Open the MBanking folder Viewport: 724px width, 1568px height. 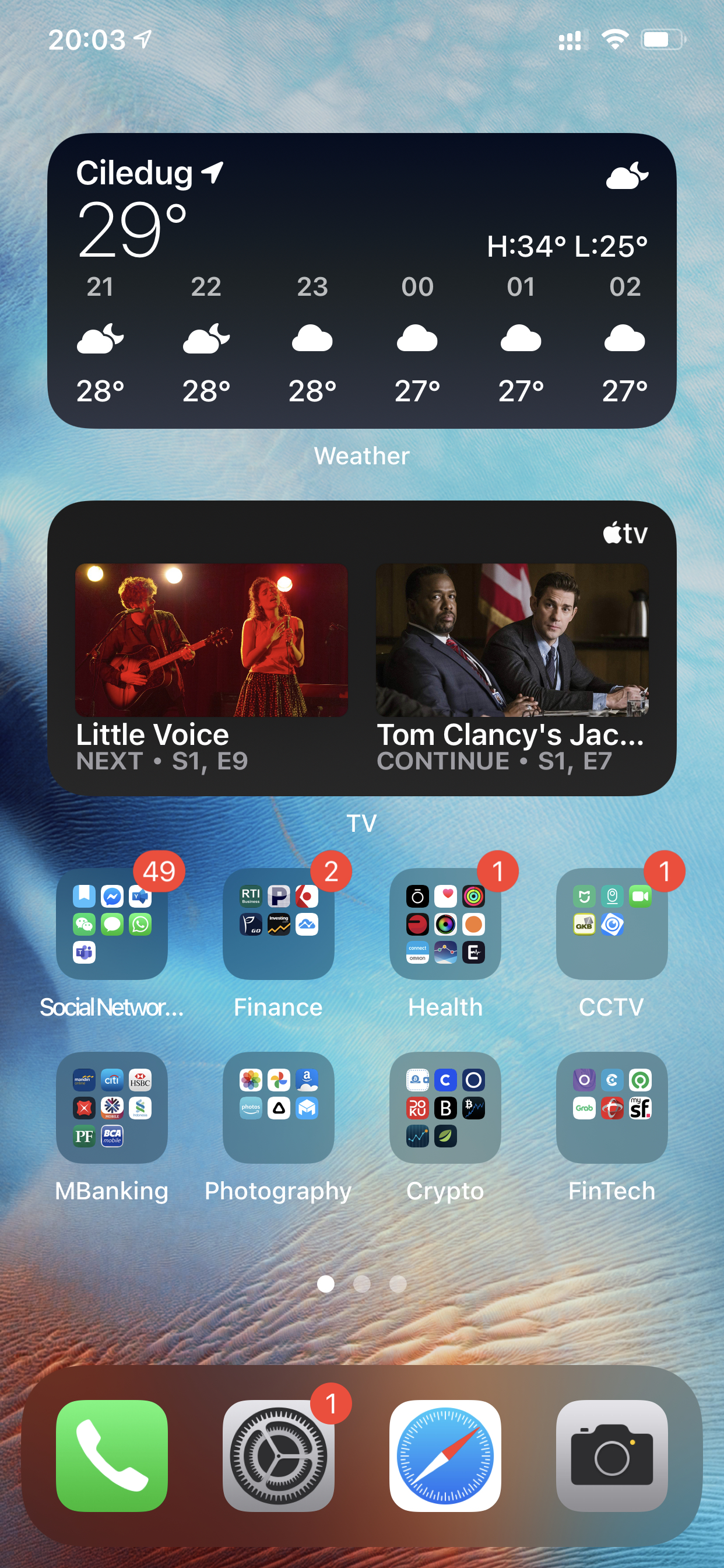[x=112, y=1107]
